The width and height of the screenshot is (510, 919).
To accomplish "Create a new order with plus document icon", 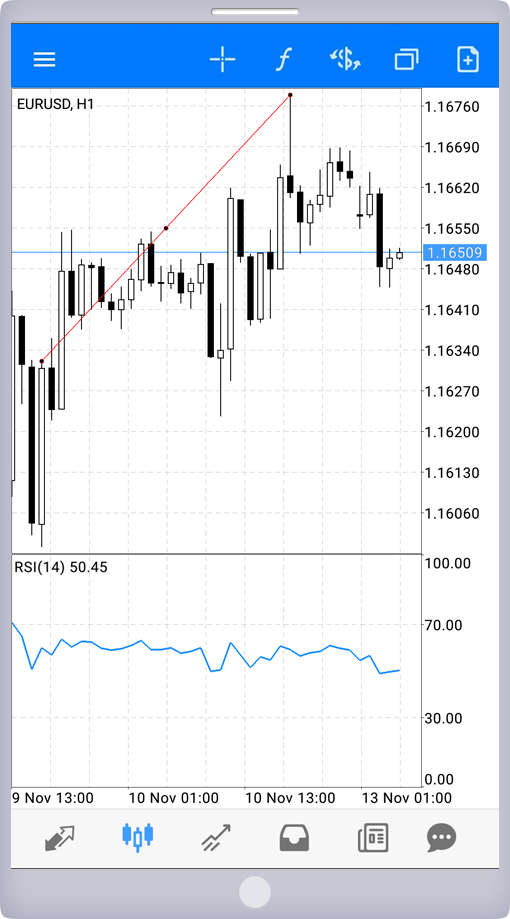I will point(468,59).
